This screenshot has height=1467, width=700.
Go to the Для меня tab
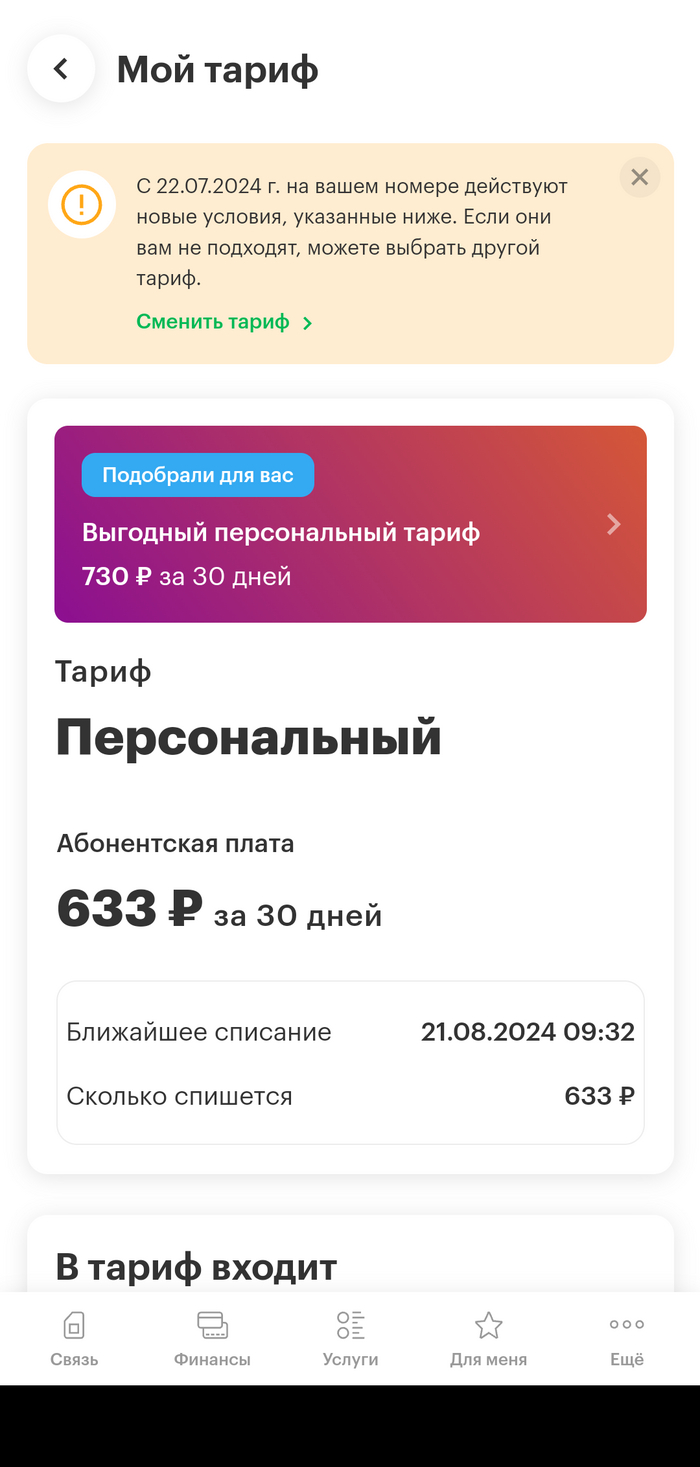pos(488,1339)
